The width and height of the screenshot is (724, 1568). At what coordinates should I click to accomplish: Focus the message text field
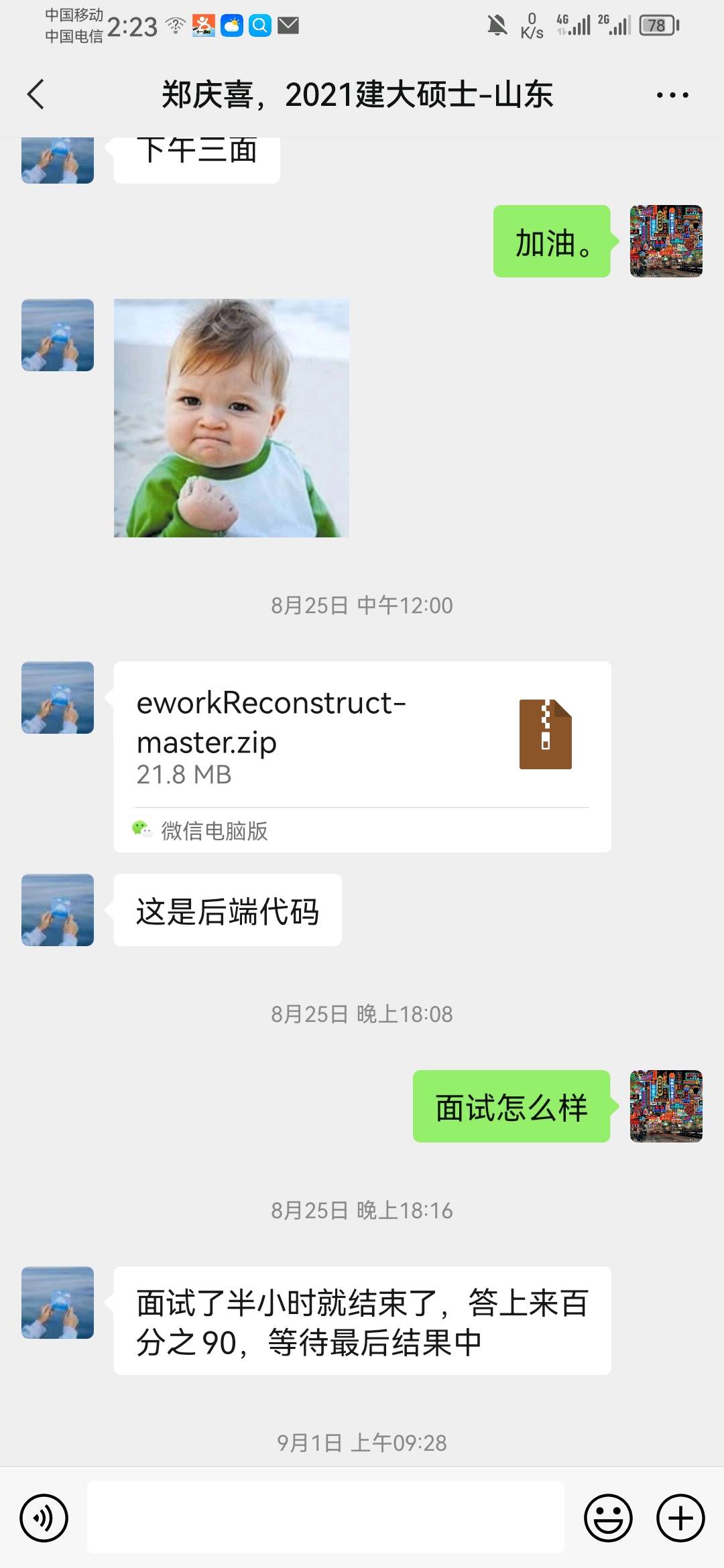pos(325,1517)
